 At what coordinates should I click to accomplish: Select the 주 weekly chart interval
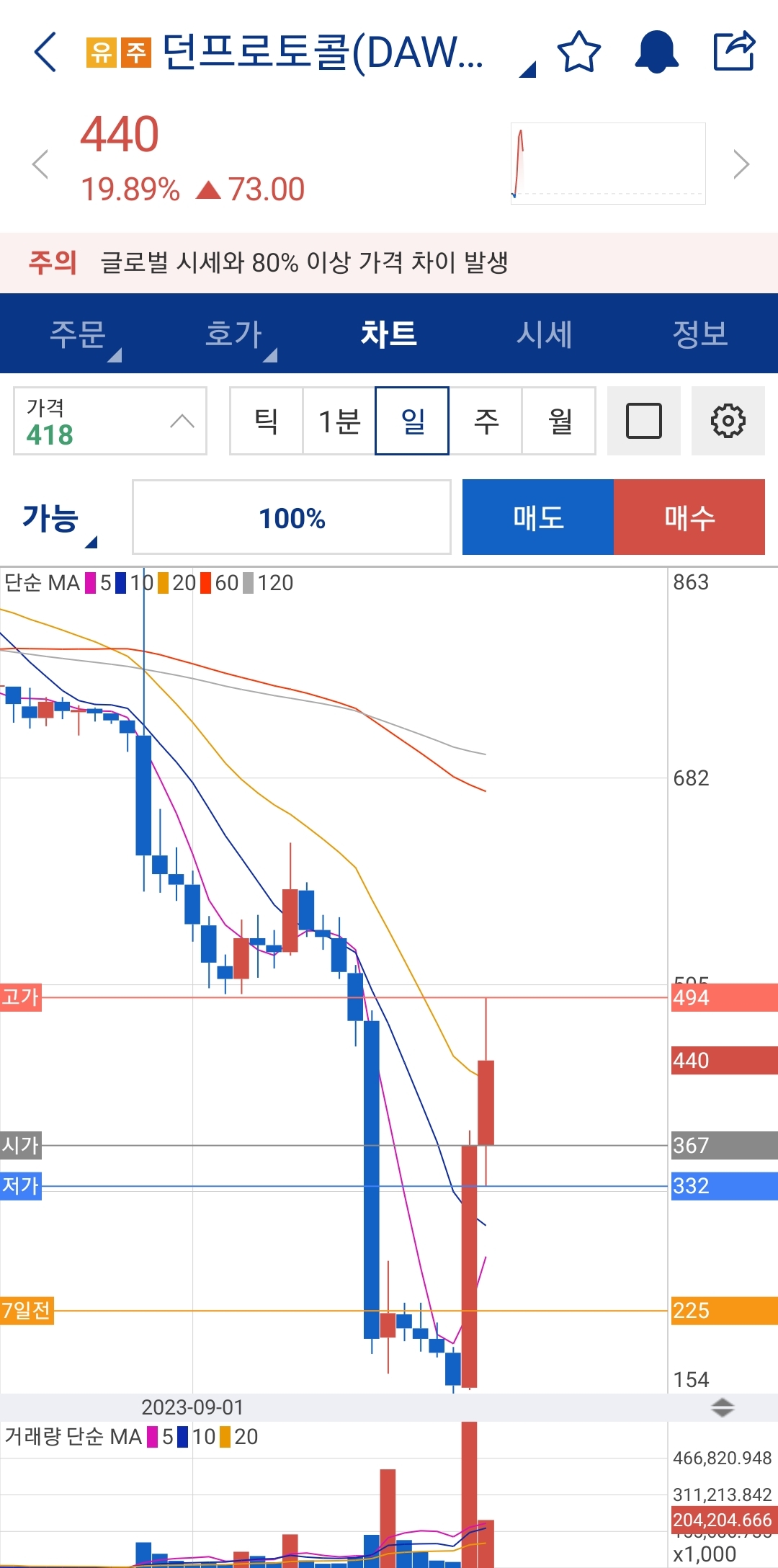pyautogui.click(x=486, y=421)
